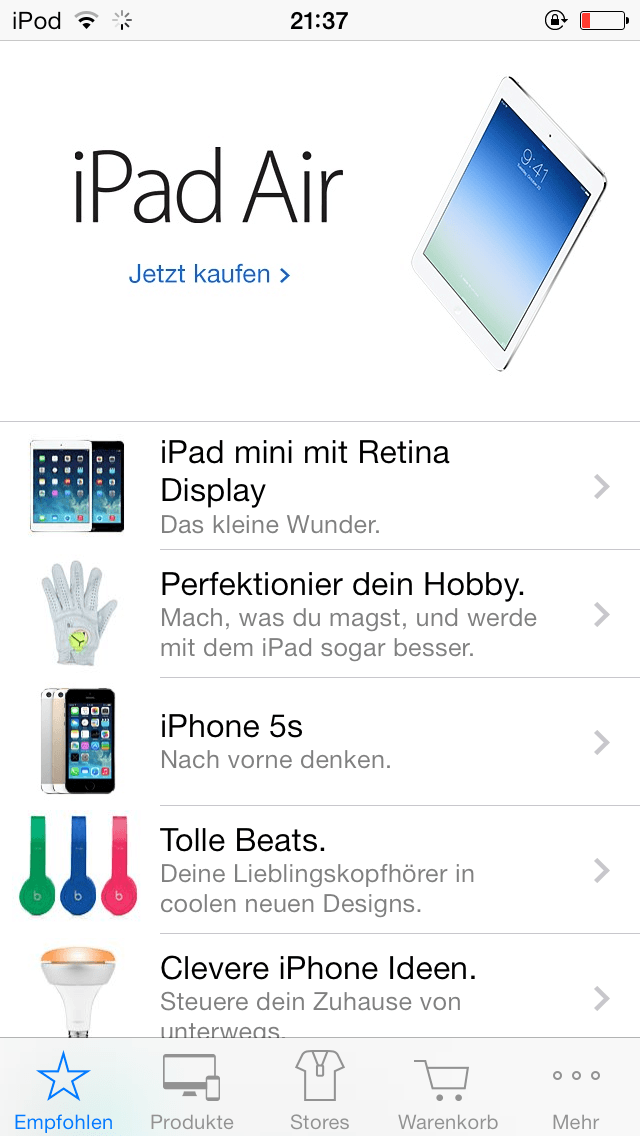The height and width of the screenshot is (1136, 640).
Task: Select the iPhone 5s row
Action: 320,741
